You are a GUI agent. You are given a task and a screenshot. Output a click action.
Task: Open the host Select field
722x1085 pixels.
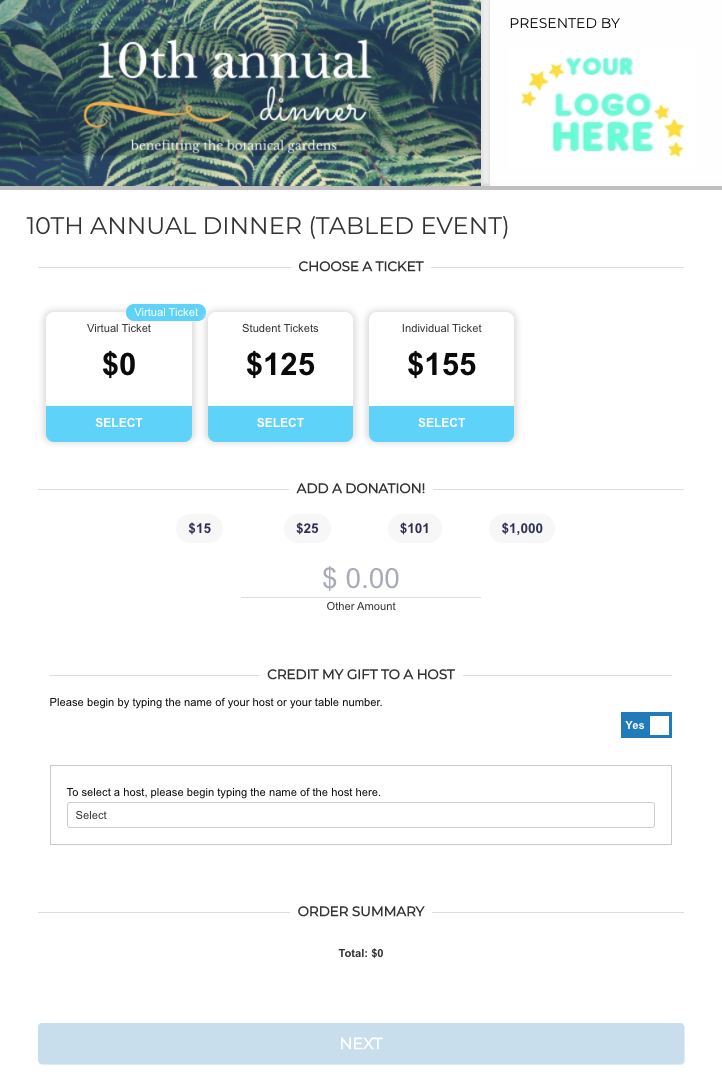click(360, 815)
